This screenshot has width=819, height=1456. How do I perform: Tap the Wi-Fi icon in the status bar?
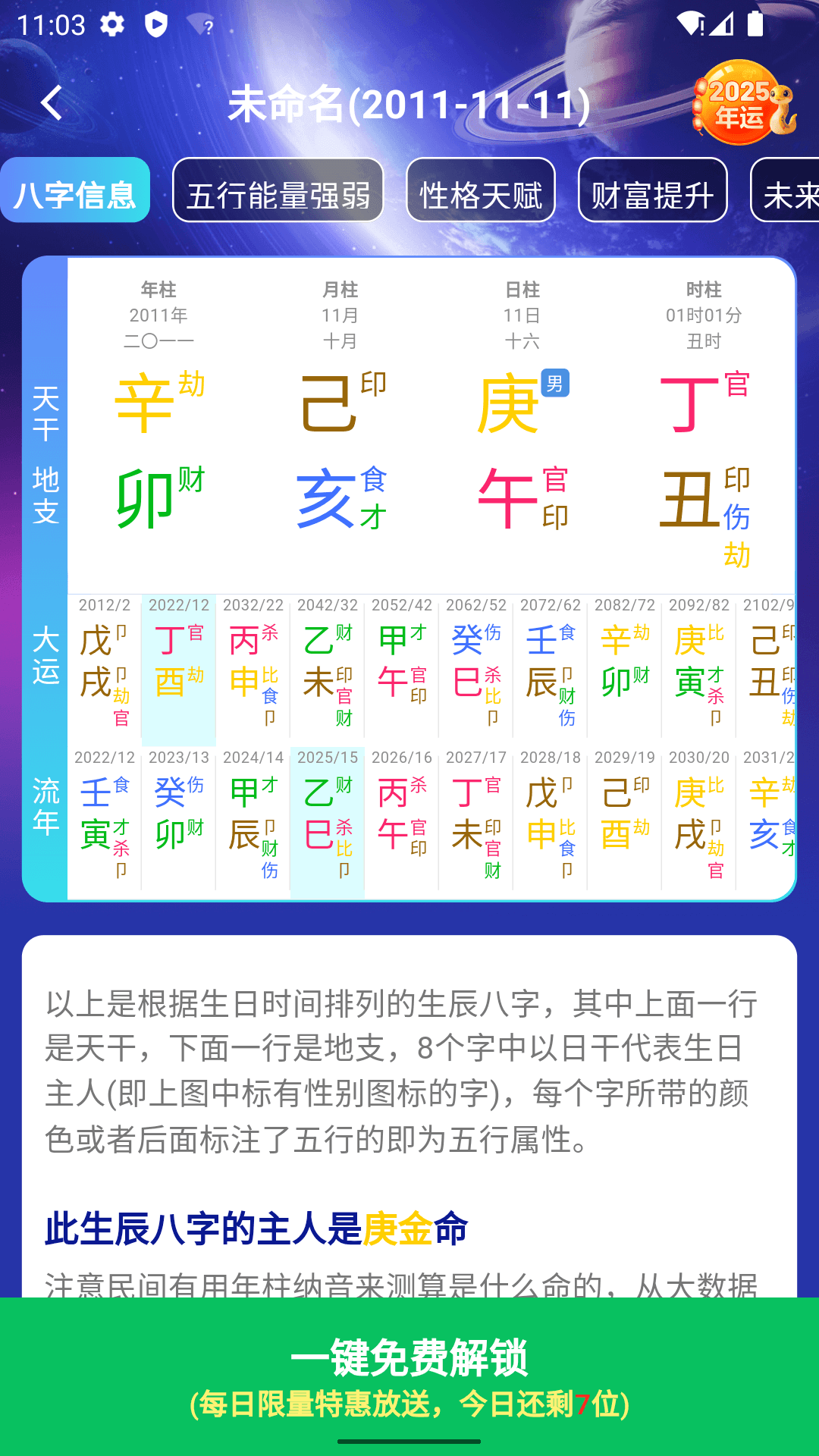[692, 23]
